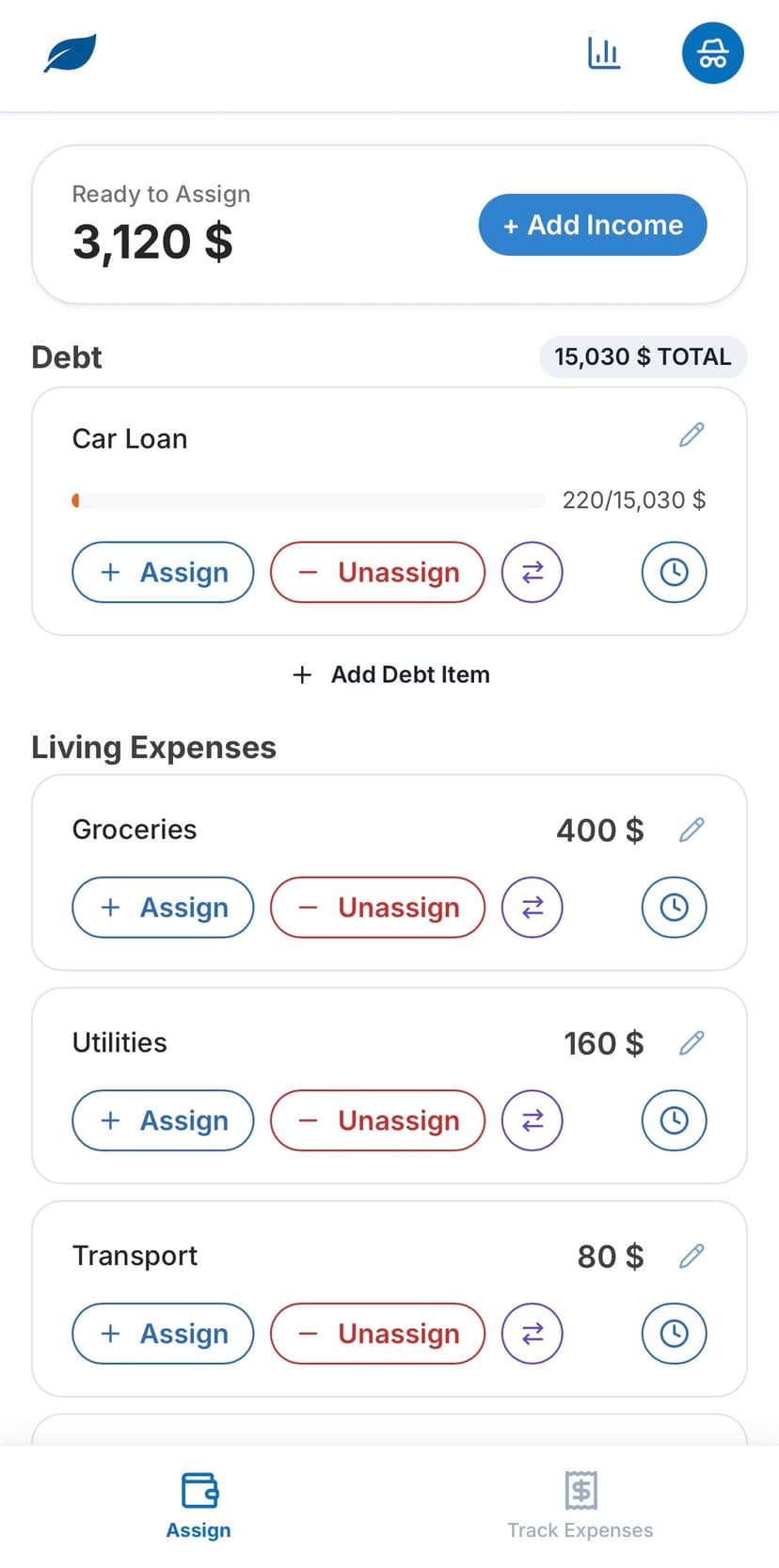This screenshot has width=779, height=1568.
Task: Click the 15,030 $ TOTAL badge
Action: click(x=643, y=357)
